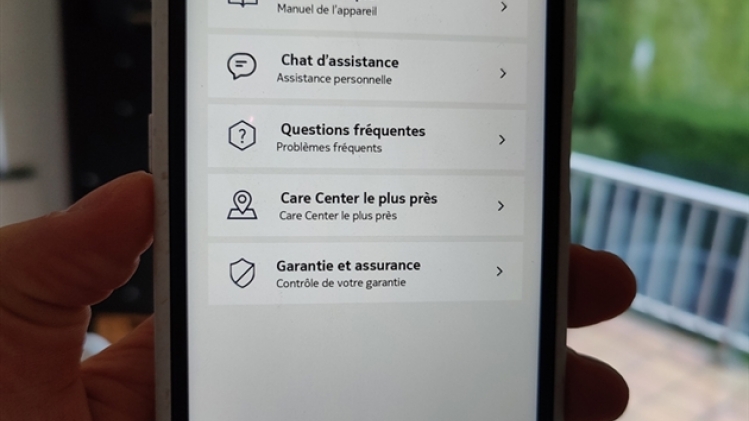Viewport: 749px width, 421px height.
Task: Open Questions fréquentes
Action: 366,138
